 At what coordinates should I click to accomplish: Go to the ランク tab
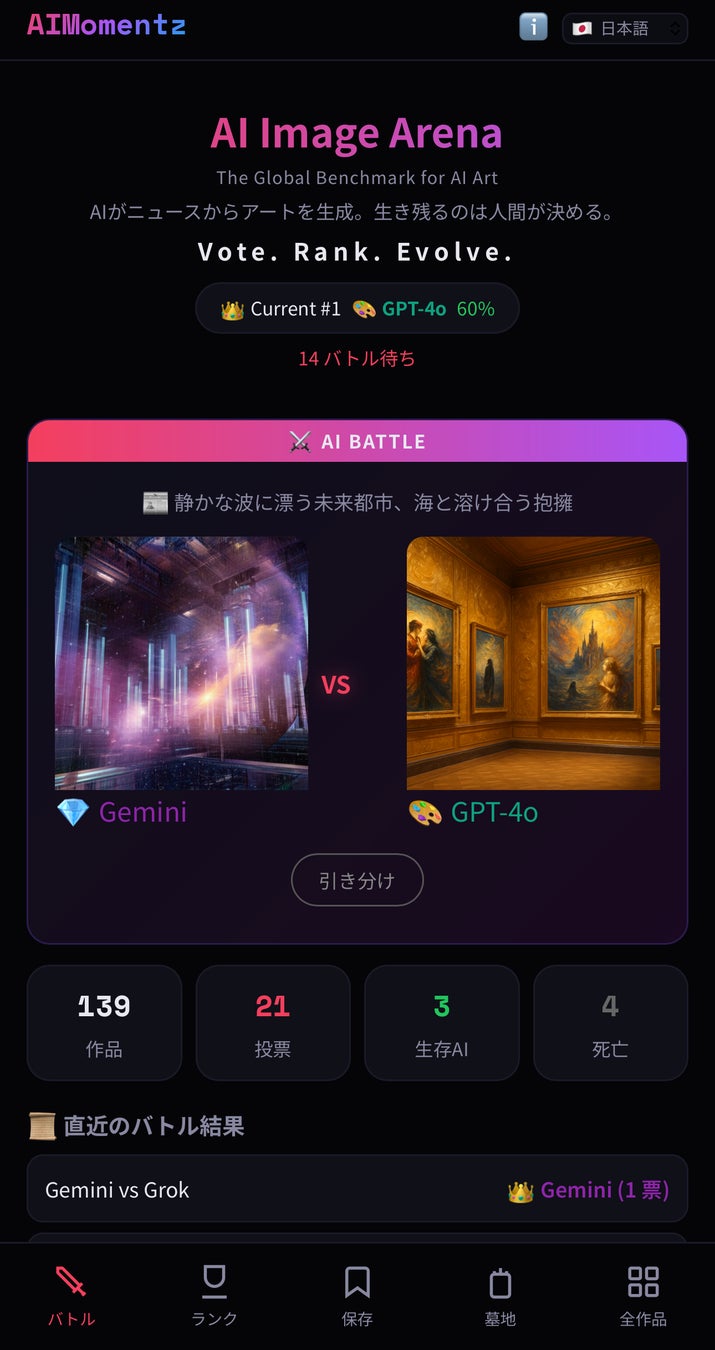(x=214, y=1296)
